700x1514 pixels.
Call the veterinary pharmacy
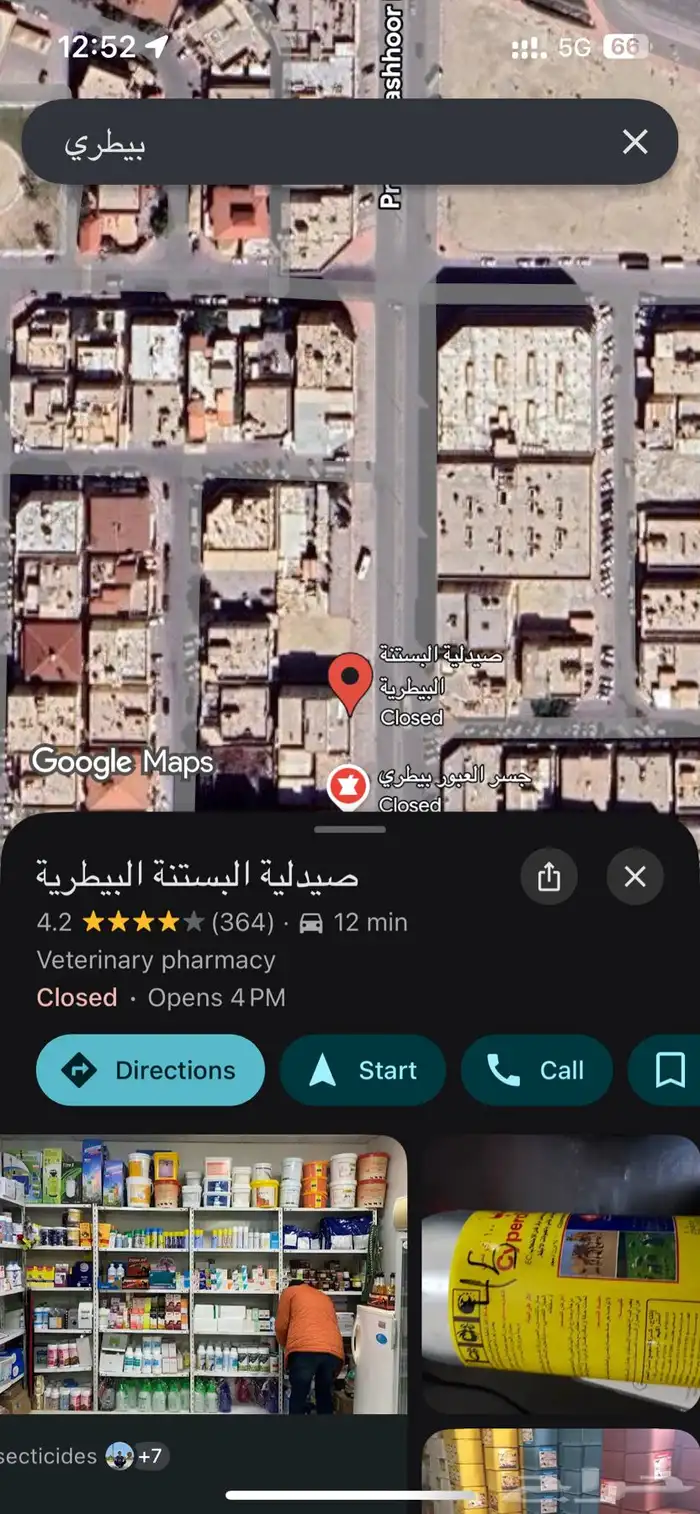click(536, 1070)
